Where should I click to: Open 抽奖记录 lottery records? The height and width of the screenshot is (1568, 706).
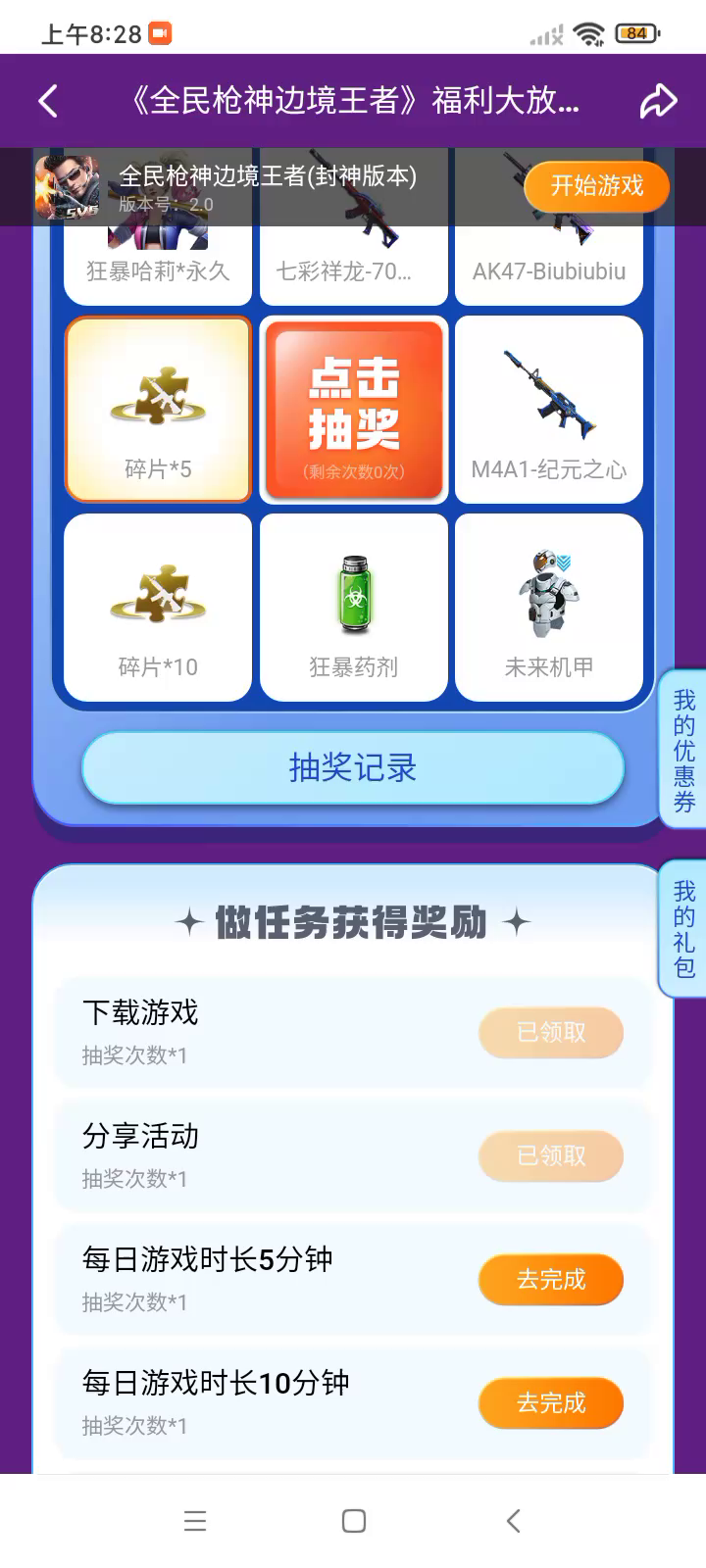pos(353,767)
